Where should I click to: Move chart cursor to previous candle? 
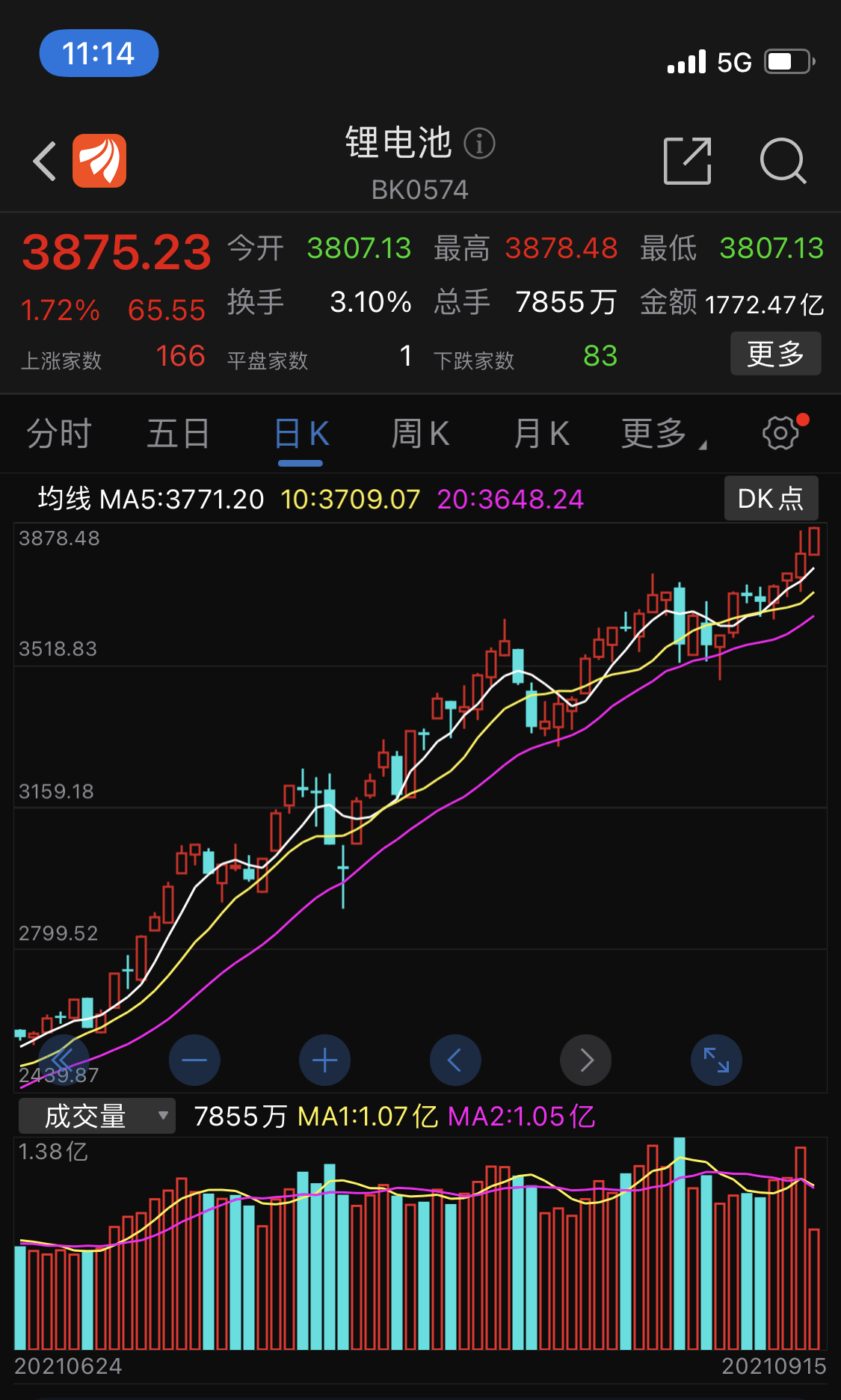pos(455,1060)
